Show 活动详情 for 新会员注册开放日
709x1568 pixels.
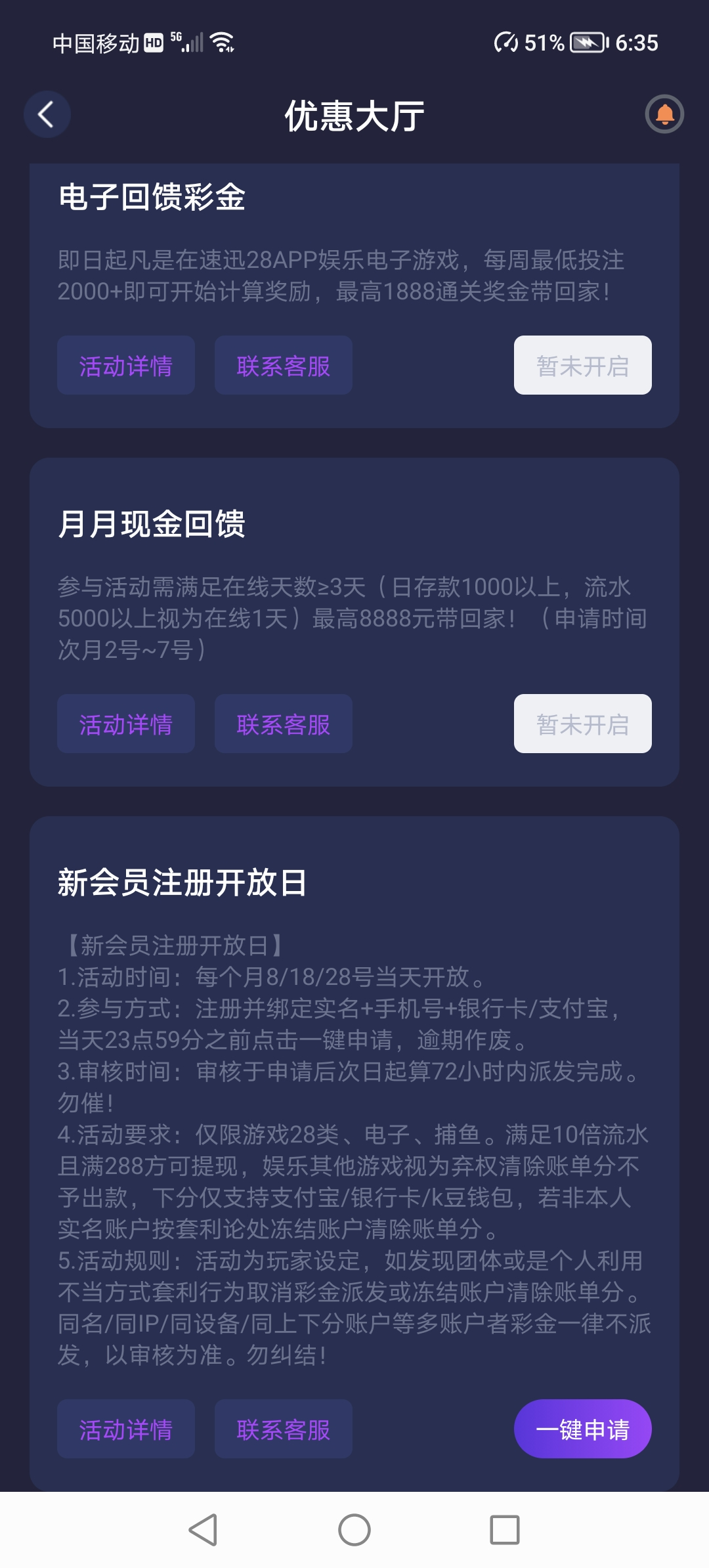pyautogui.click(x=126, y=1429)
